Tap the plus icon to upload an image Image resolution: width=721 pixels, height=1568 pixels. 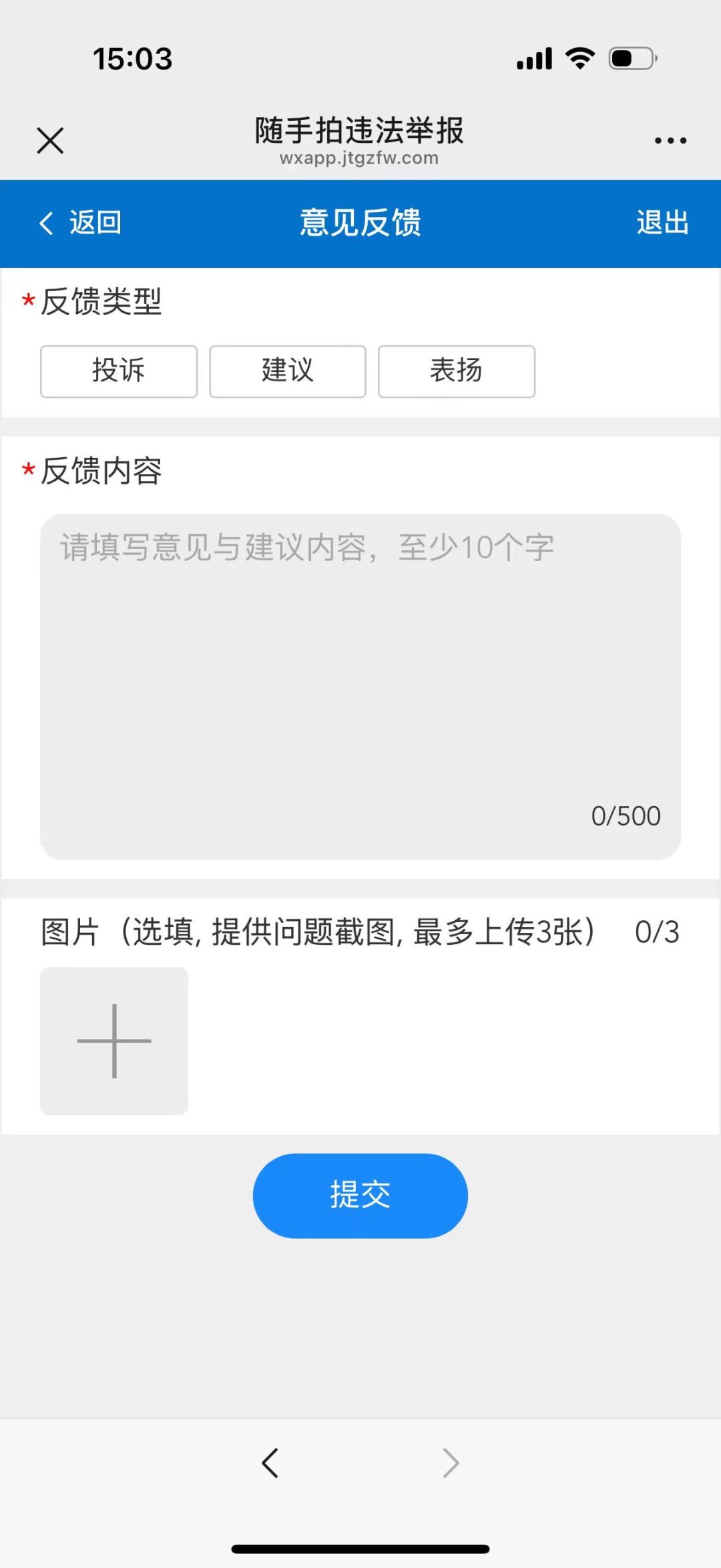pos(113,1040)
